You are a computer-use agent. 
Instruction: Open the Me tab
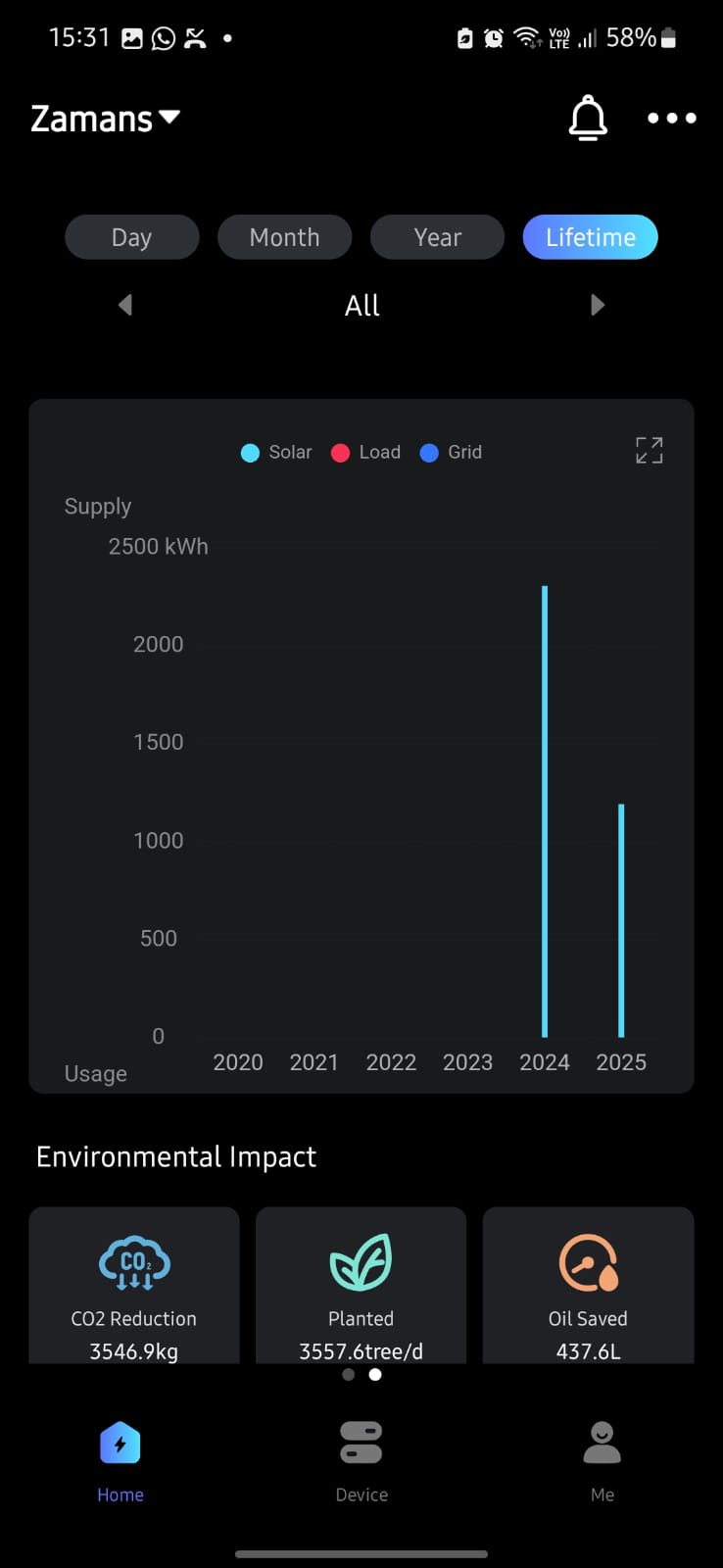click(x=602, y=1460)
